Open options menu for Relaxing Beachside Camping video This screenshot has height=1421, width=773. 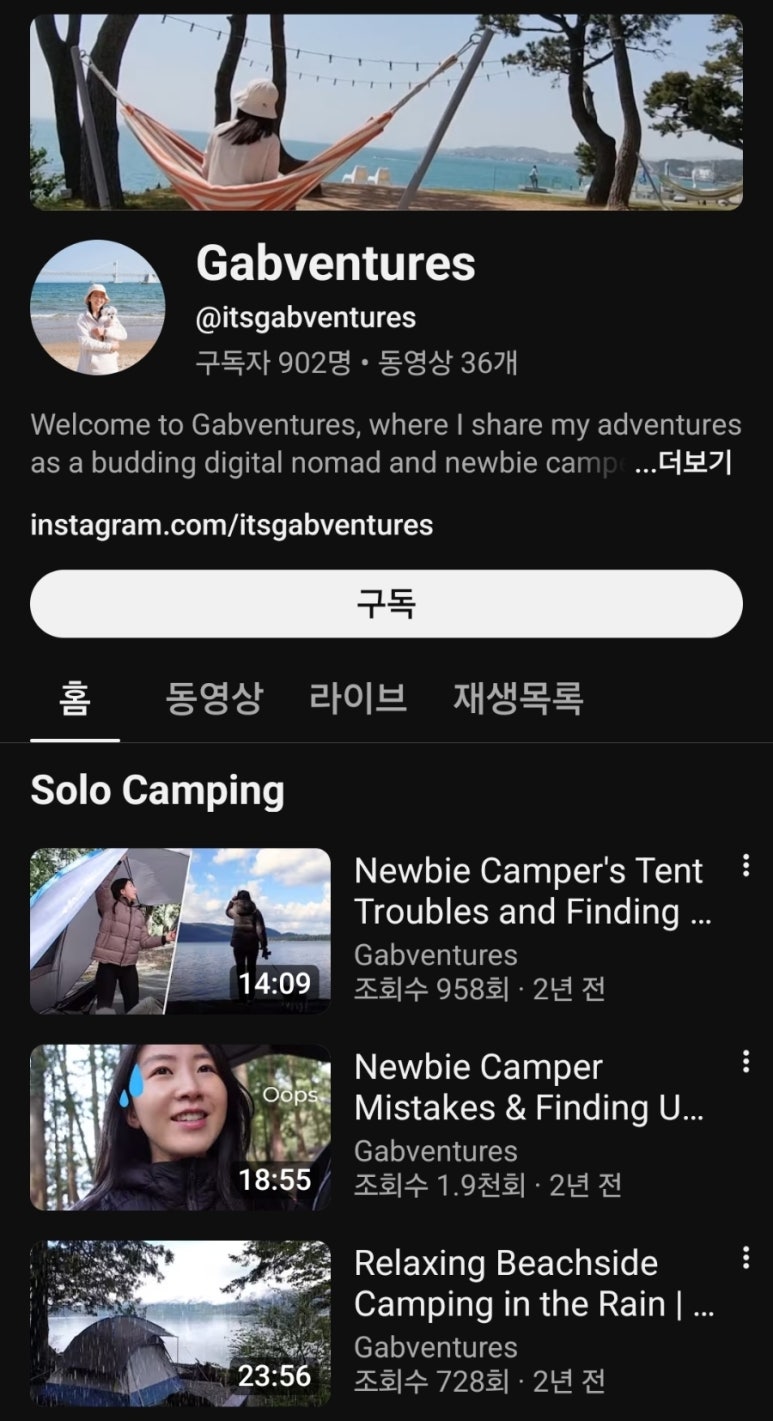[x=745, y=1258]
